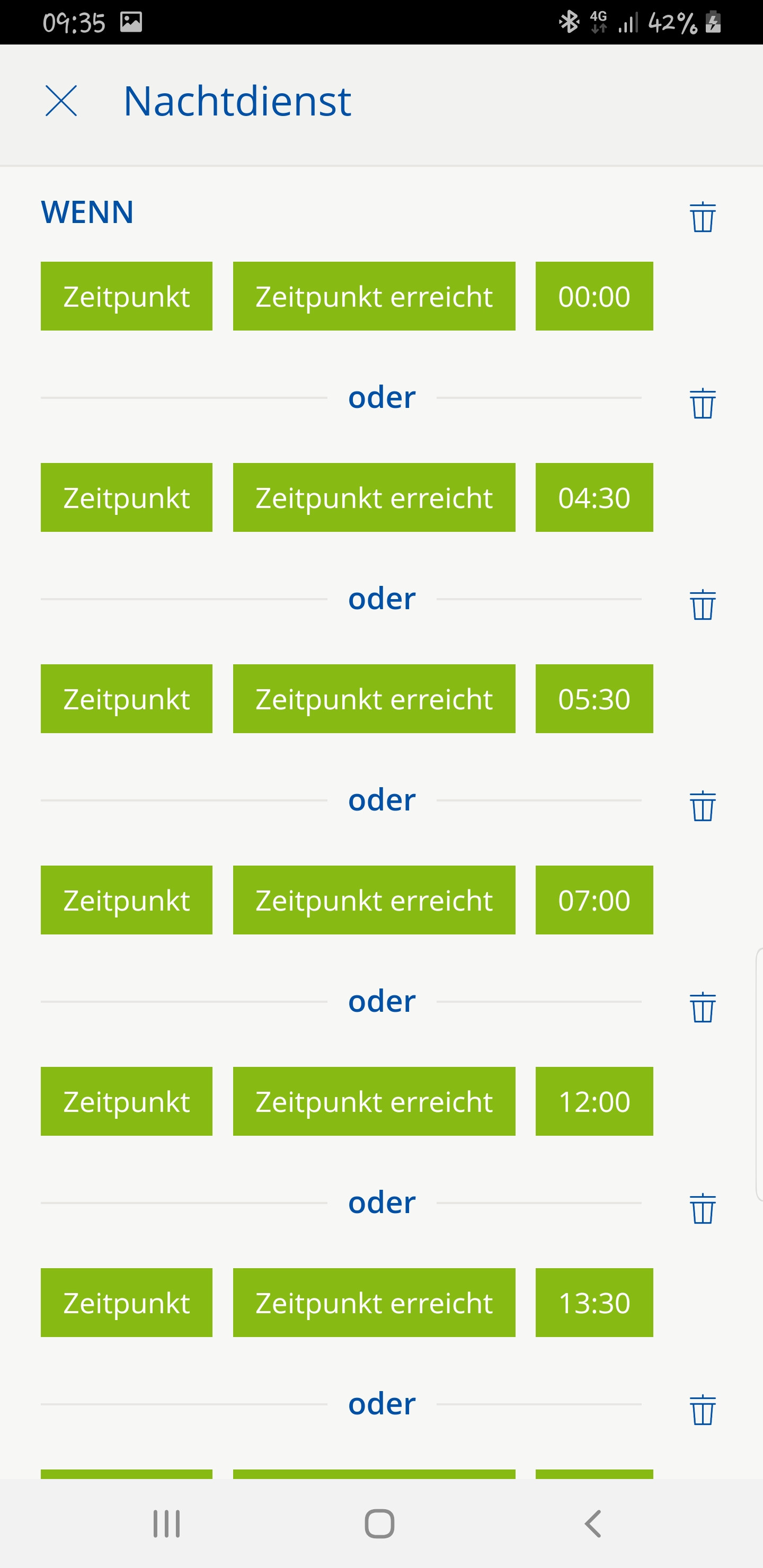Delete the WENN condition block
Screen dimensions: 763x1568
click(702, 217)
